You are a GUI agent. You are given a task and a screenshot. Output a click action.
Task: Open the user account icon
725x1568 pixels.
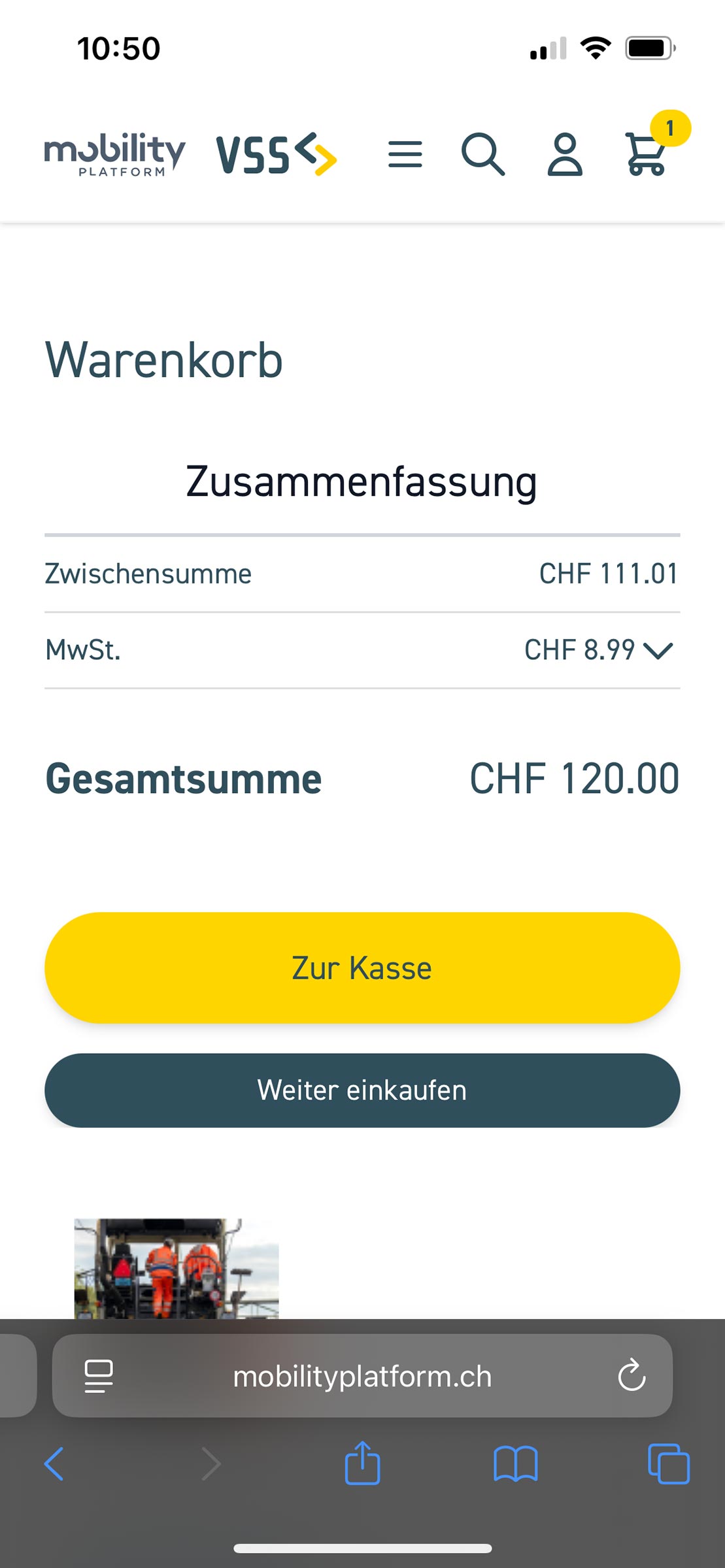565,154
